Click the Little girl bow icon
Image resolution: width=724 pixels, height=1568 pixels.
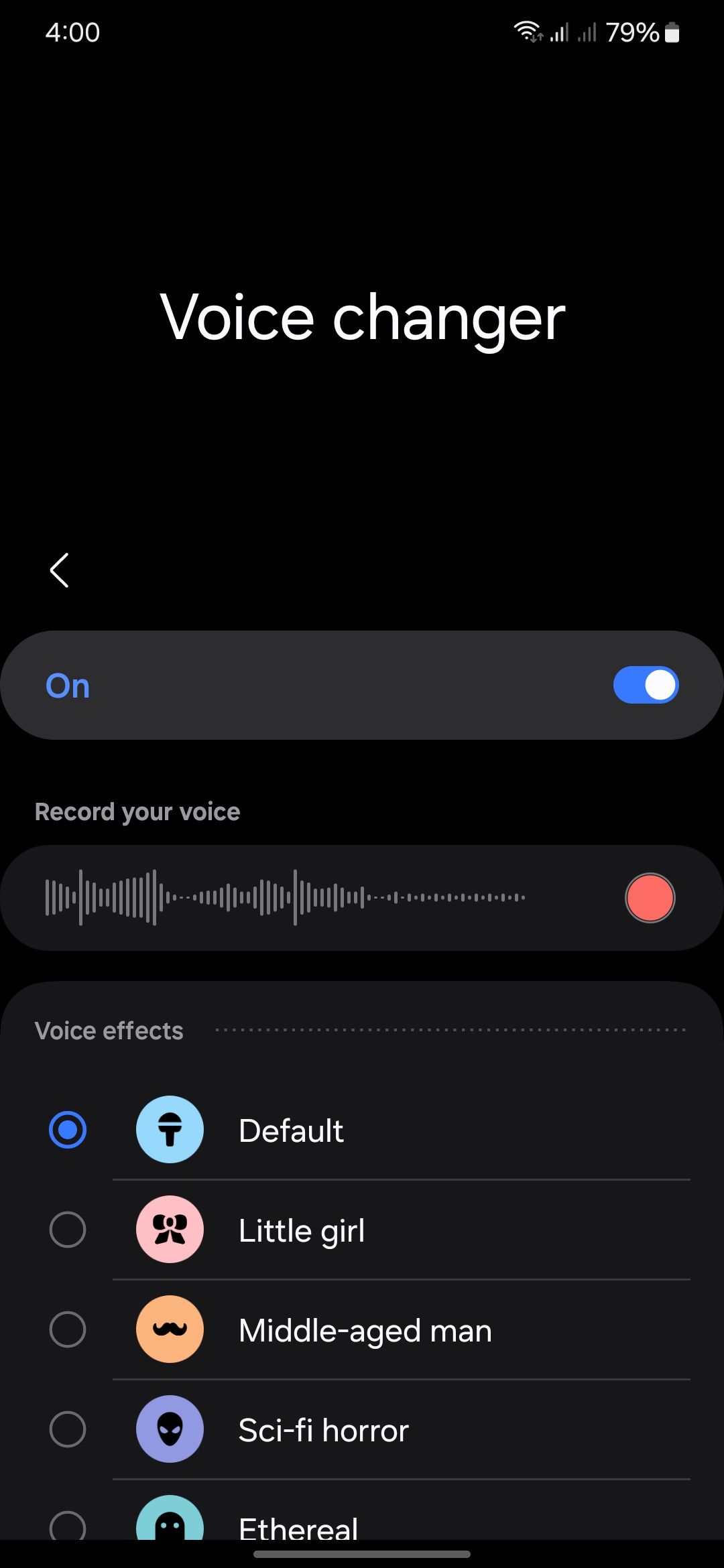pyautogui.click(x=169, y=1229)
